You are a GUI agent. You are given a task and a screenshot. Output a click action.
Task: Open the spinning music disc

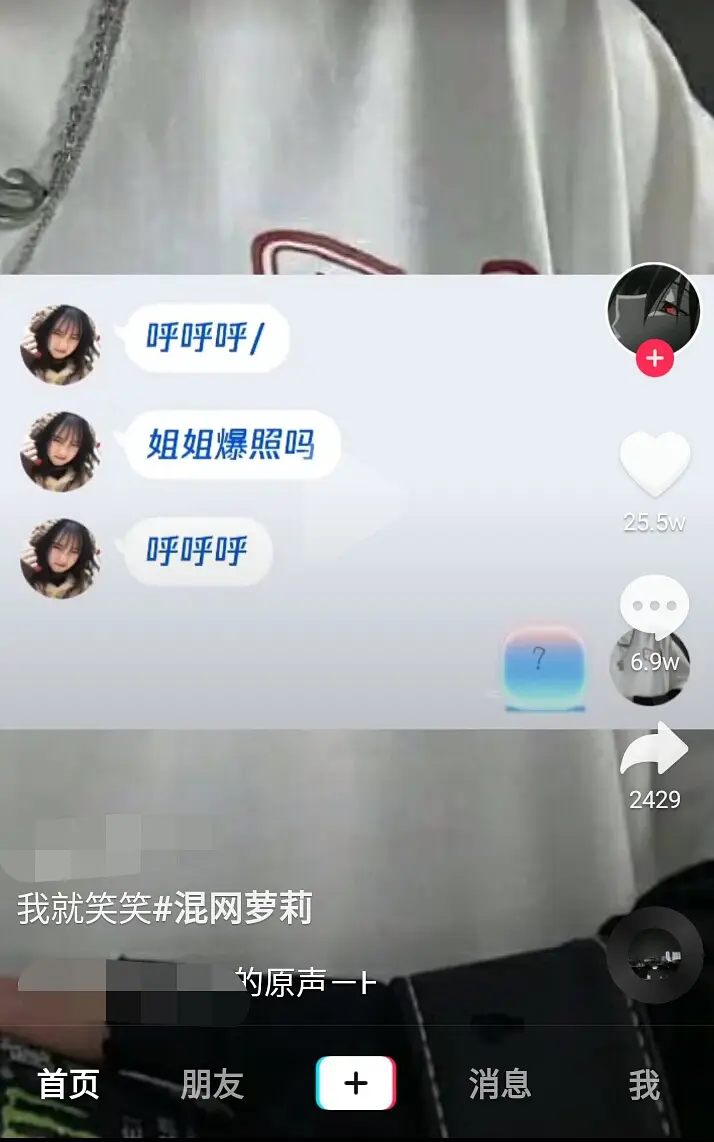click(655, 956)
